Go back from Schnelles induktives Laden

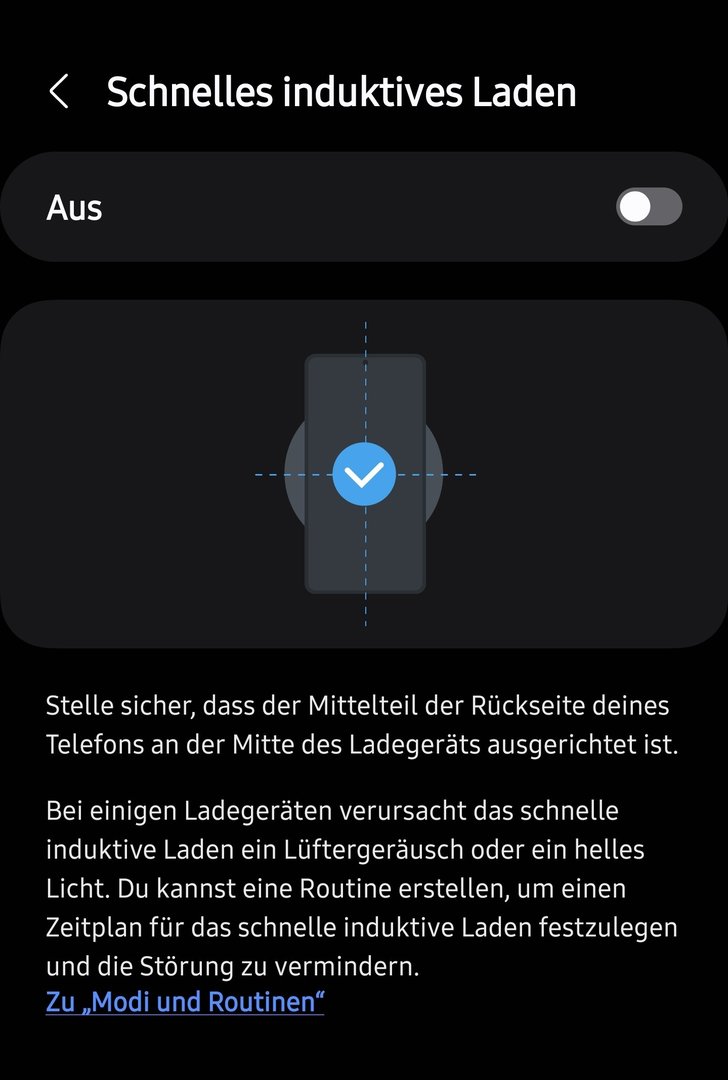click(x=59, y=92)
